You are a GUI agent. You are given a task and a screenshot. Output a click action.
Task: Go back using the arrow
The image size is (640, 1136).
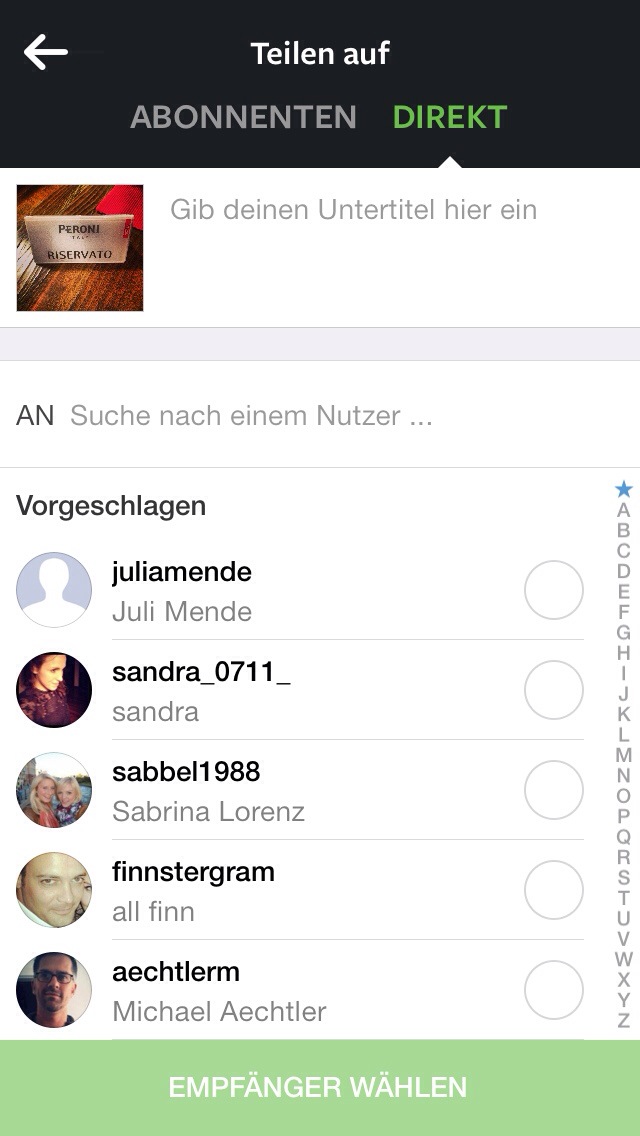click(x=45, y=53)
